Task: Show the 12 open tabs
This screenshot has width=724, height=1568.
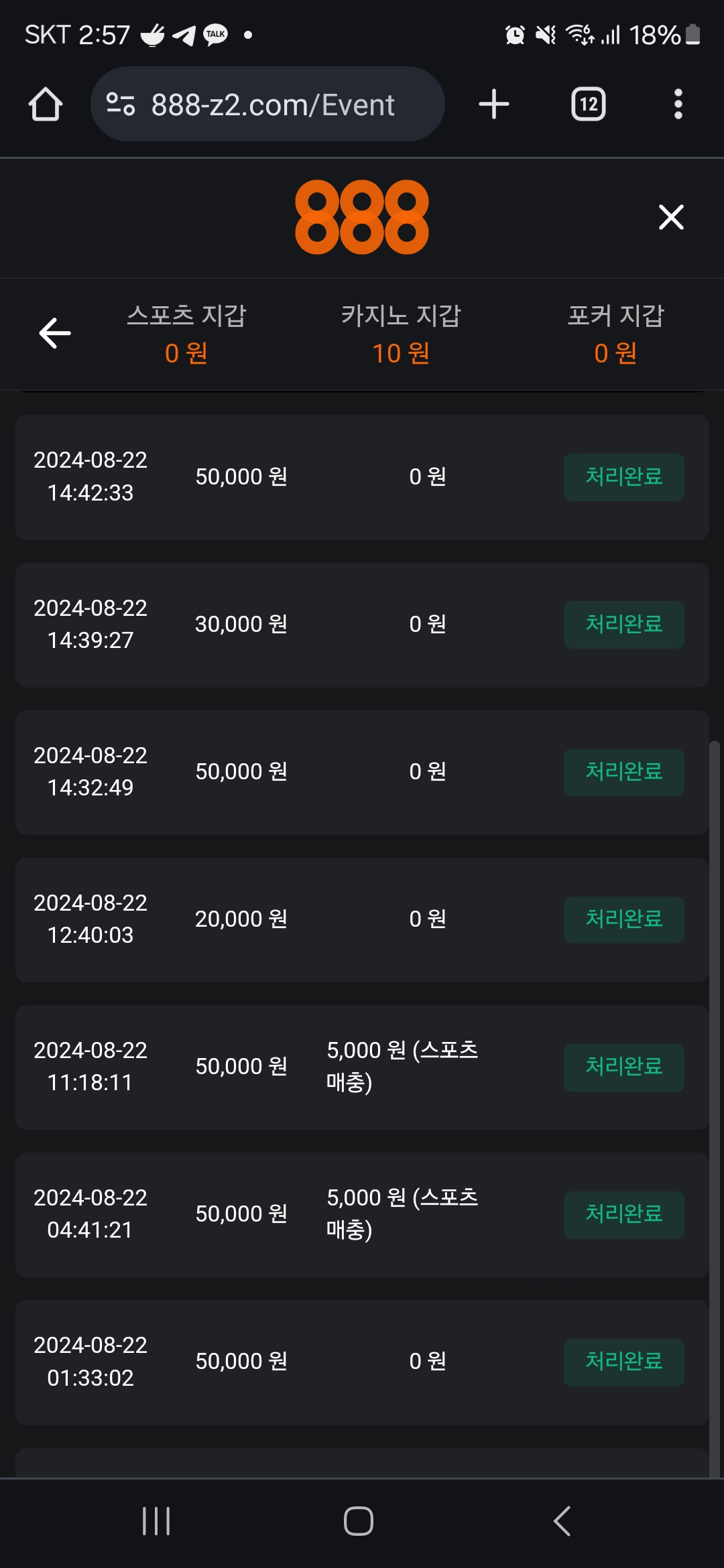Action: coord(588,105)
